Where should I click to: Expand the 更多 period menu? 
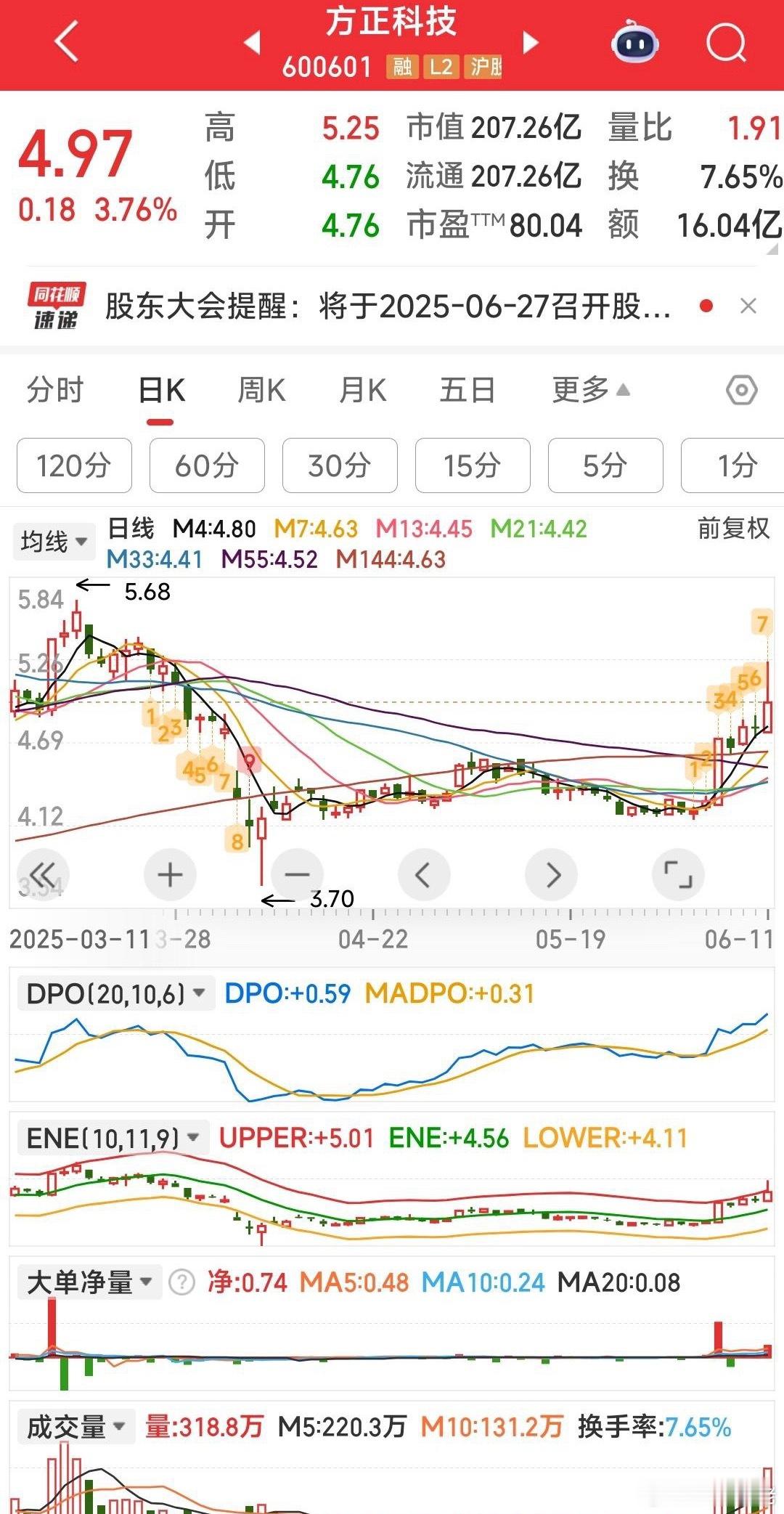coord(591,390)
